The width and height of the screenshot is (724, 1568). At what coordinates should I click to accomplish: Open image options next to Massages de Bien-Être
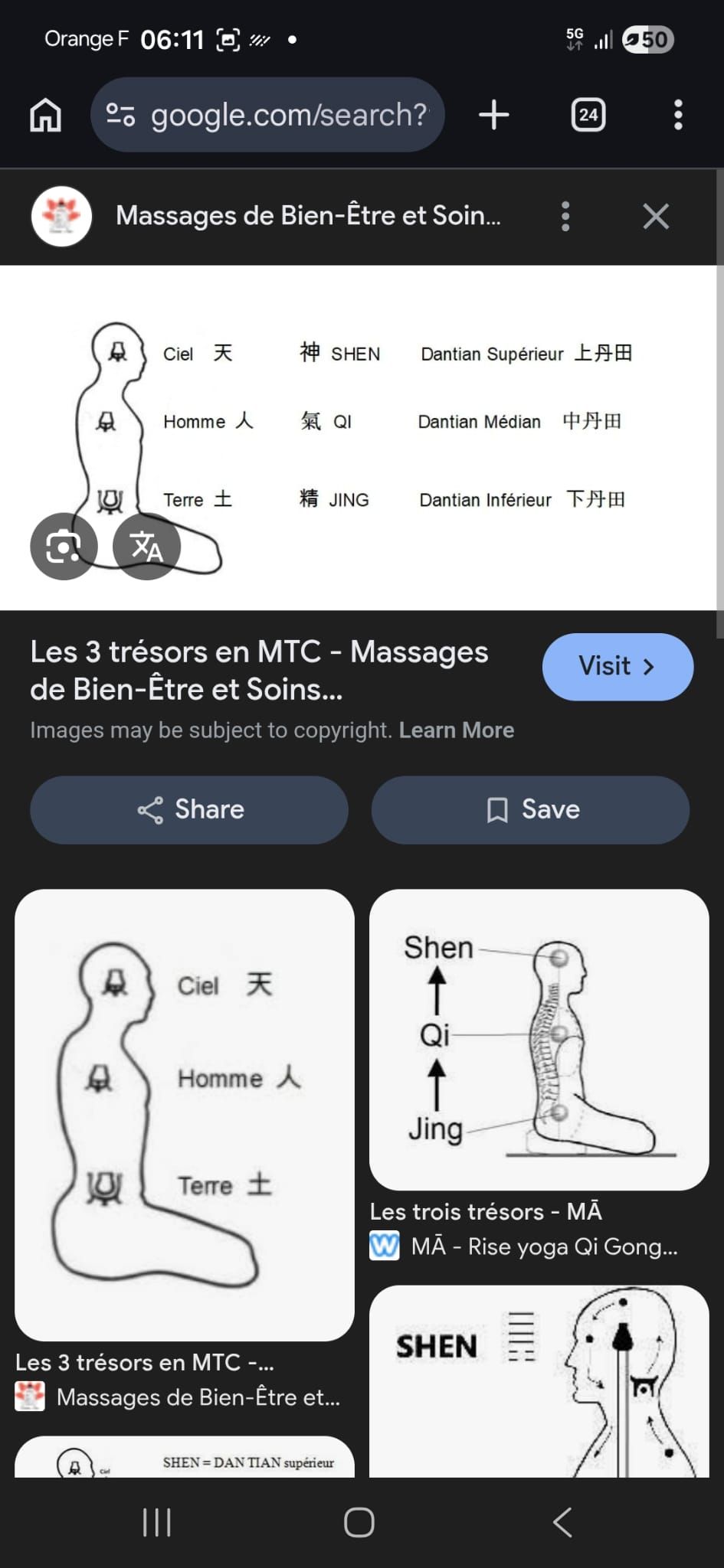coord(565,217)
